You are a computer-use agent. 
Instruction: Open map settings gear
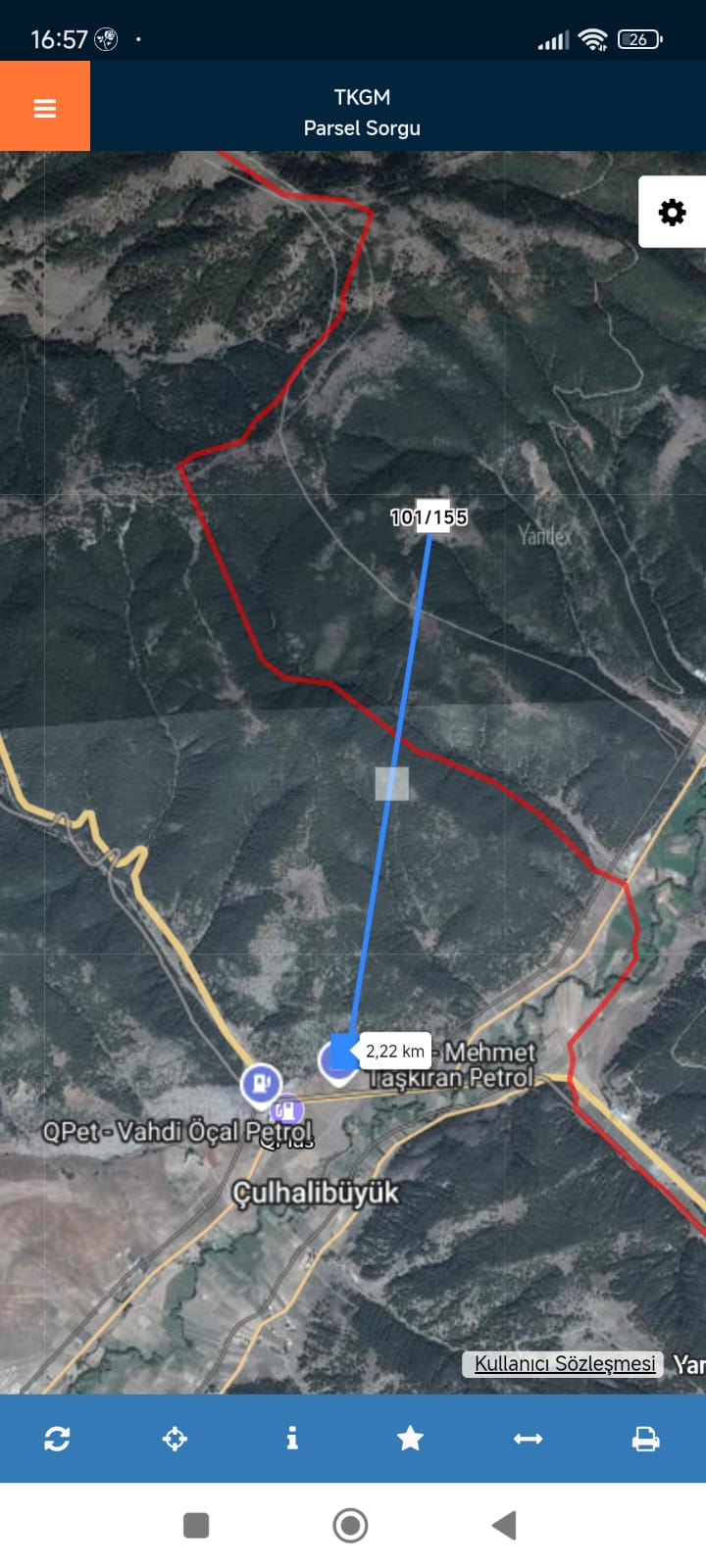tap(672, 212)
